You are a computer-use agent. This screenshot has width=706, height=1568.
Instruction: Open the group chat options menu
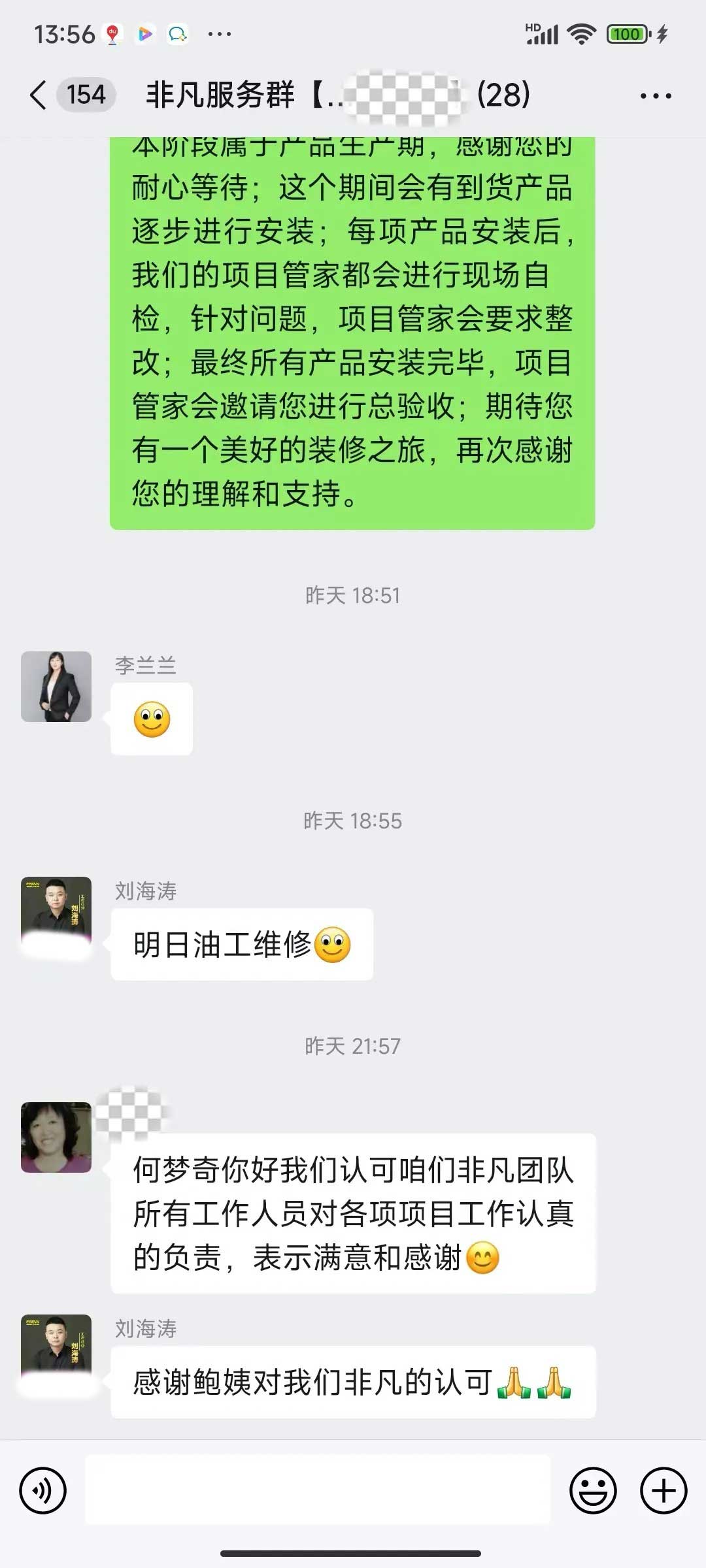656,96
